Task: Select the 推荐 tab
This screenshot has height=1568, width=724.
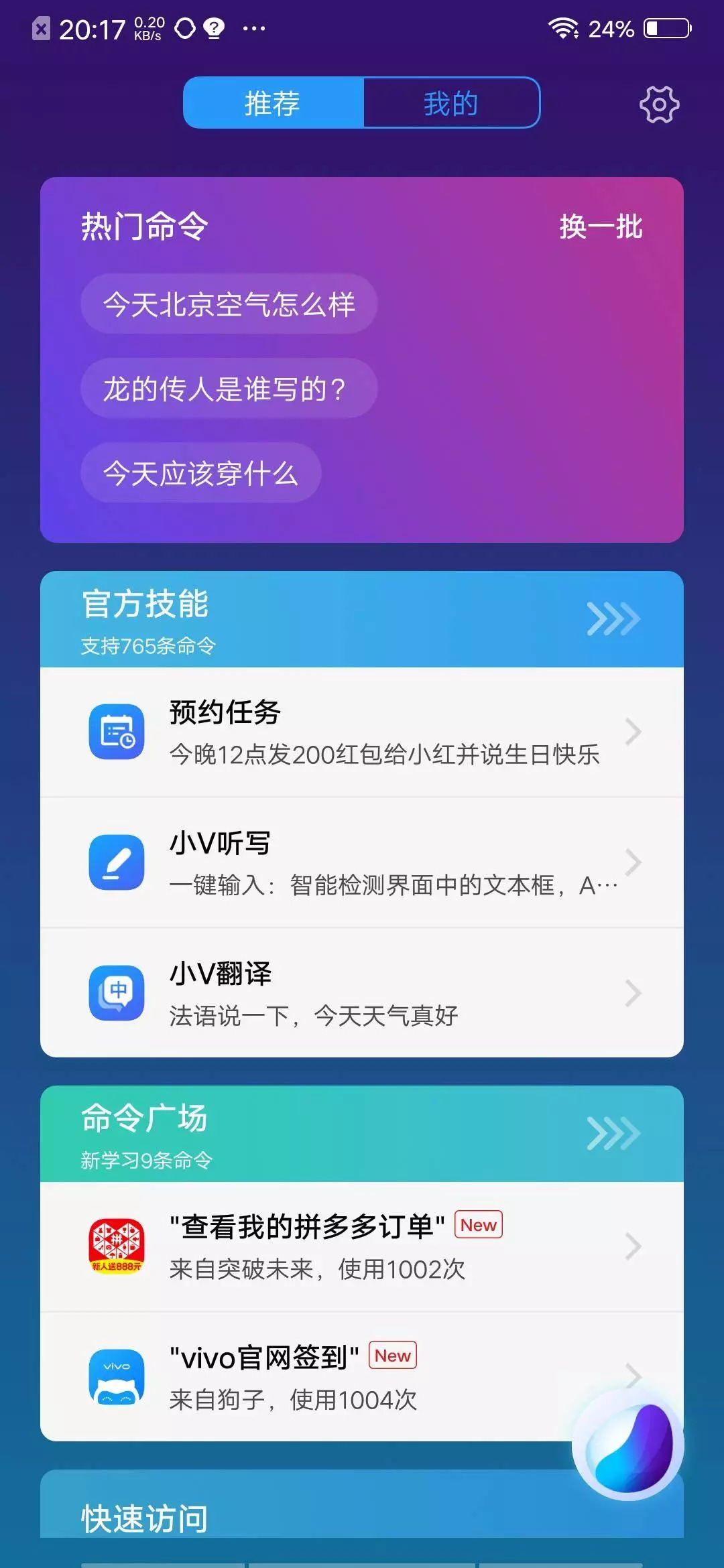Action: (x=273, y=103)
